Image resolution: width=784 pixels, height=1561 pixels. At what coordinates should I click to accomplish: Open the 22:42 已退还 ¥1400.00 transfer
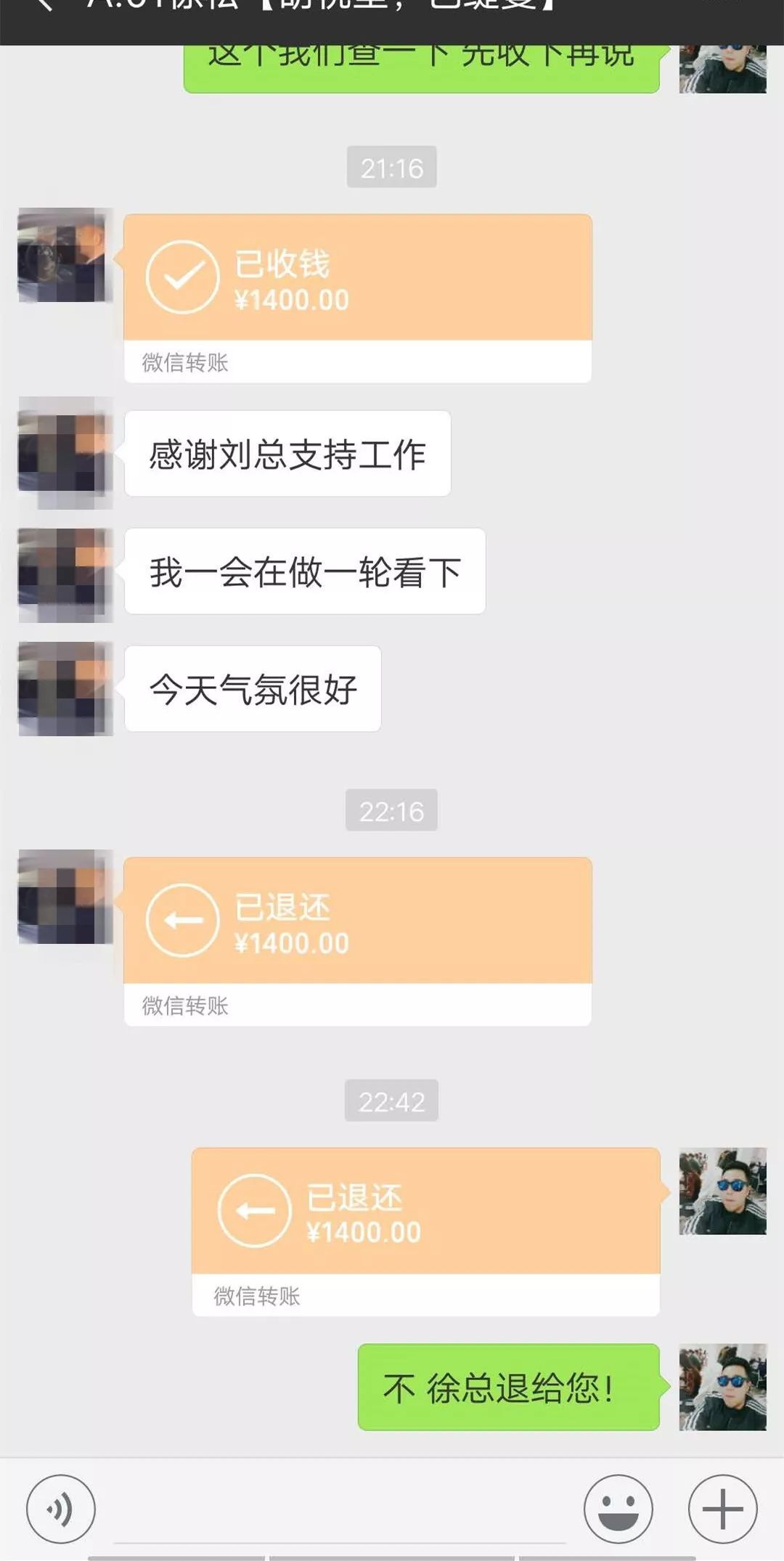point(425,1231)
